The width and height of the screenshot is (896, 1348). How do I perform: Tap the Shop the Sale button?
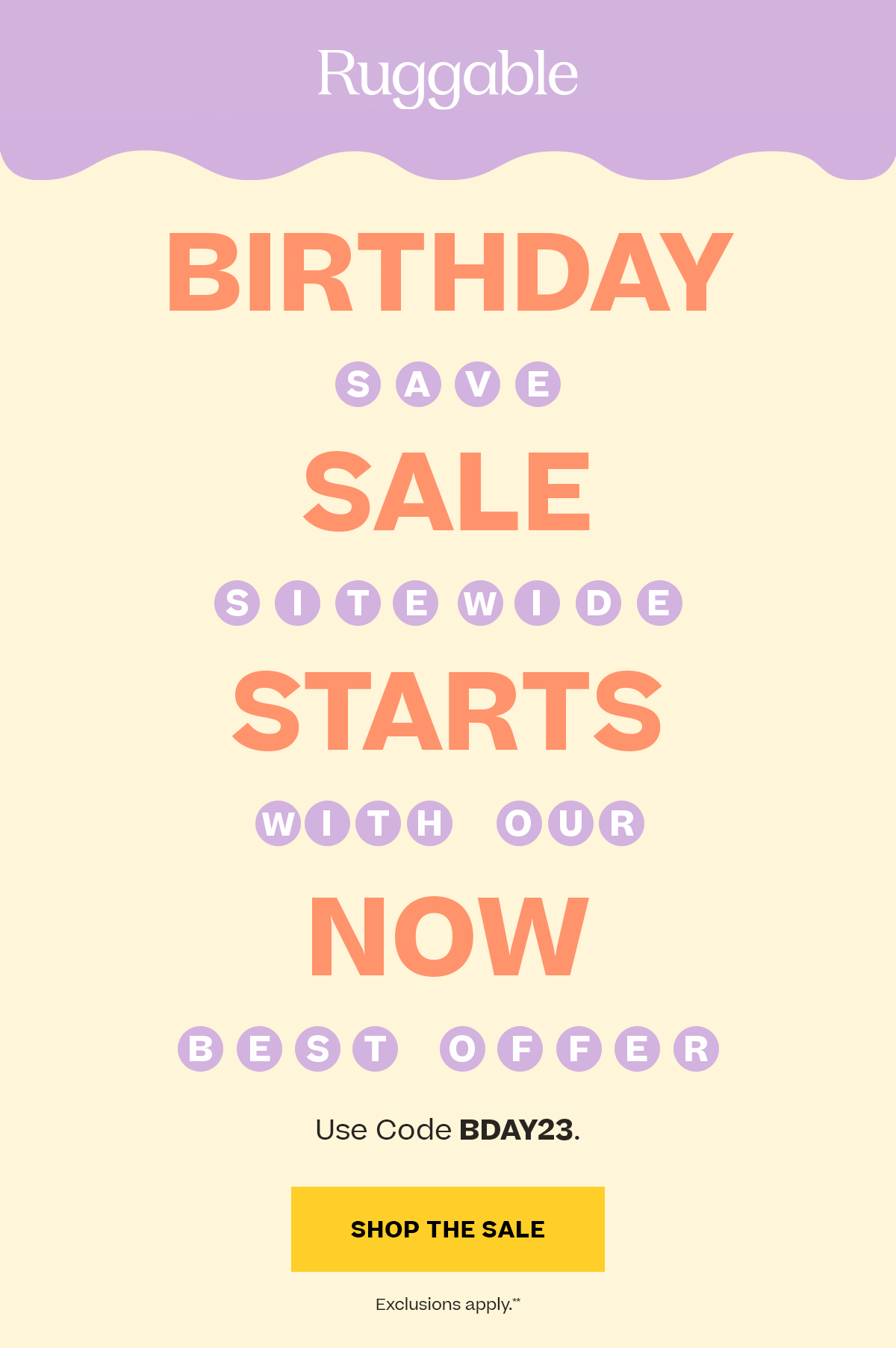448,1229
